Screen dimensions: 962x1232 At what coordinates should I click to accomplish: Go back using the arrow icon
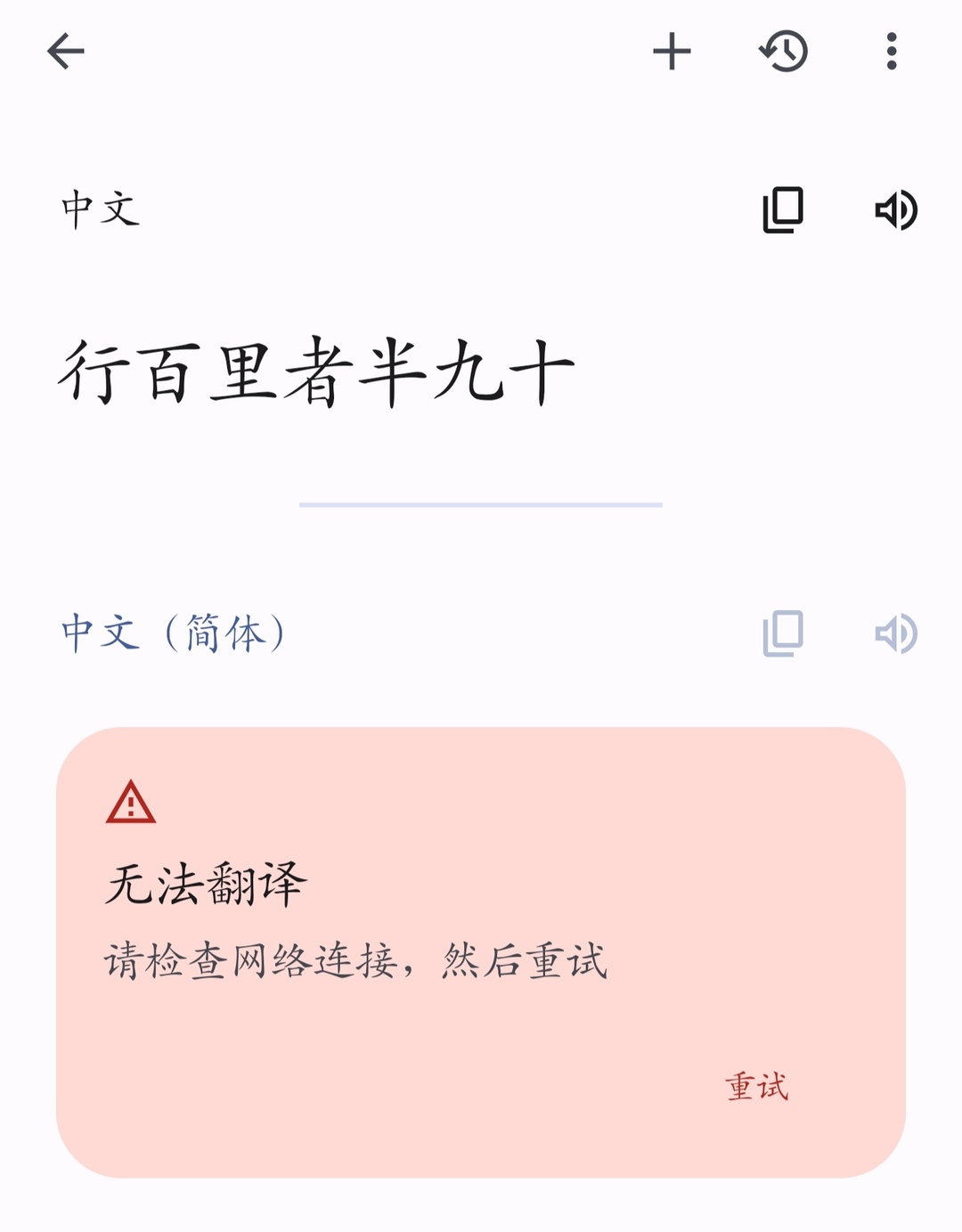[x=64, y=51]
